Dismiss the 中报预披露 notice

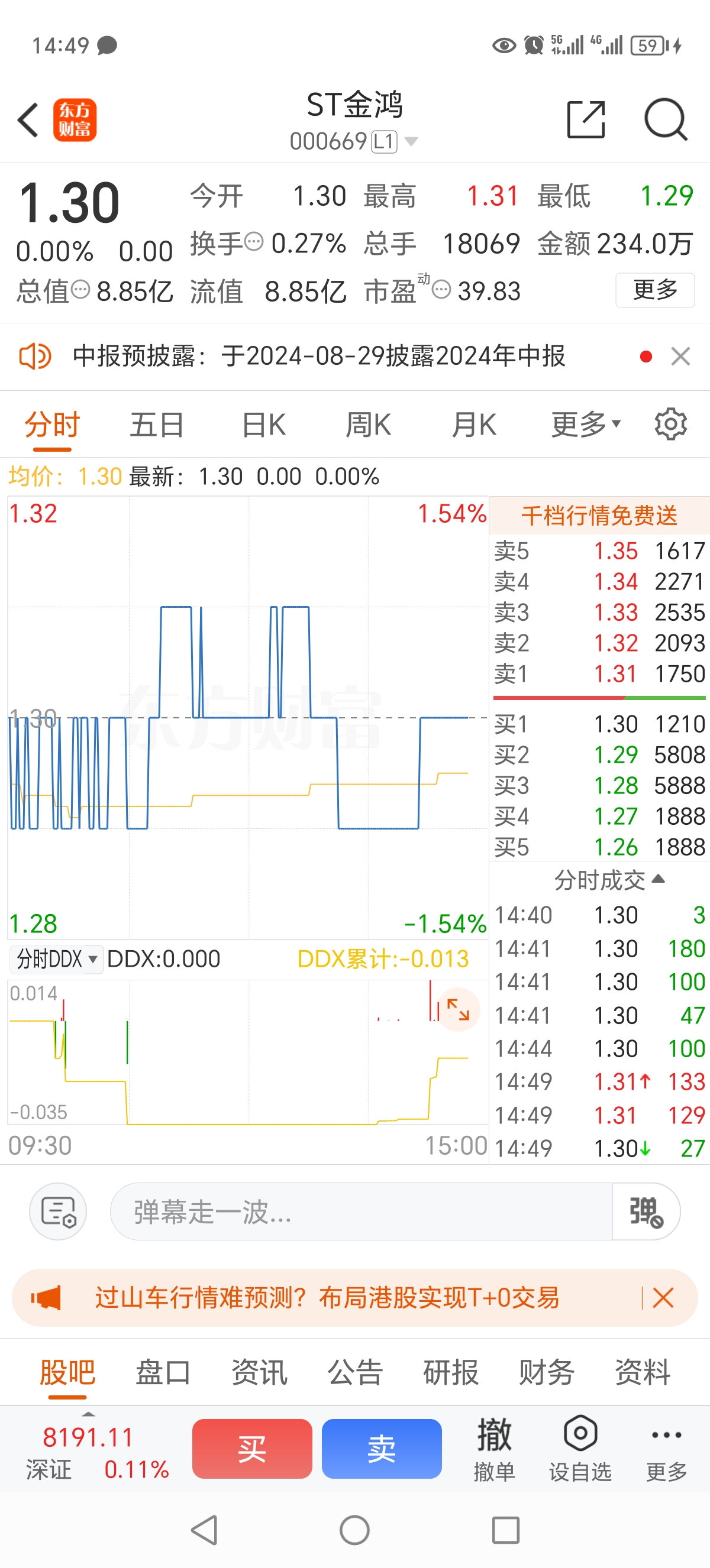coord(680,356)
